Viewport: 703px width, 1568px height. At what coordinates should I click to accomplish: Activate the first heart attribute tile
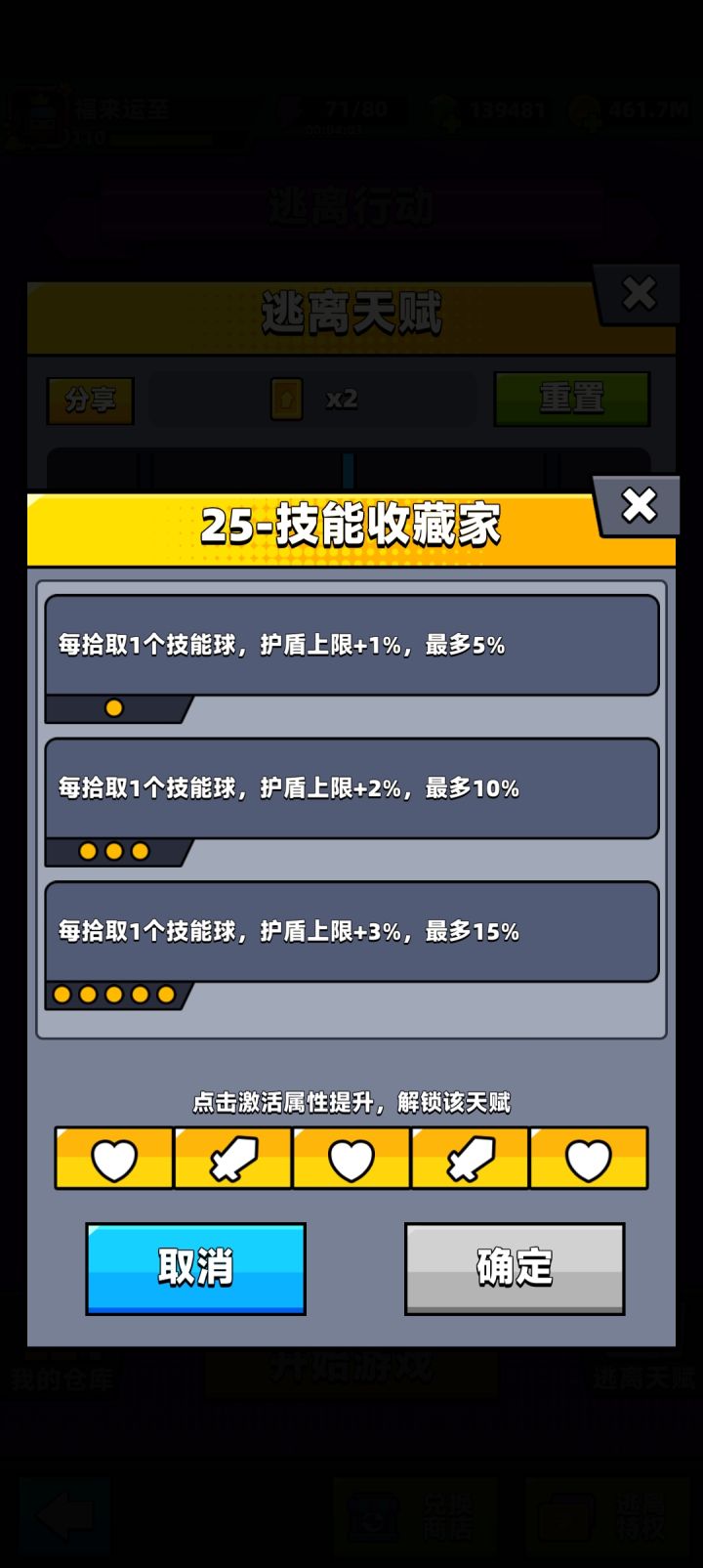pyautogui.click(x=112, y=1157)
